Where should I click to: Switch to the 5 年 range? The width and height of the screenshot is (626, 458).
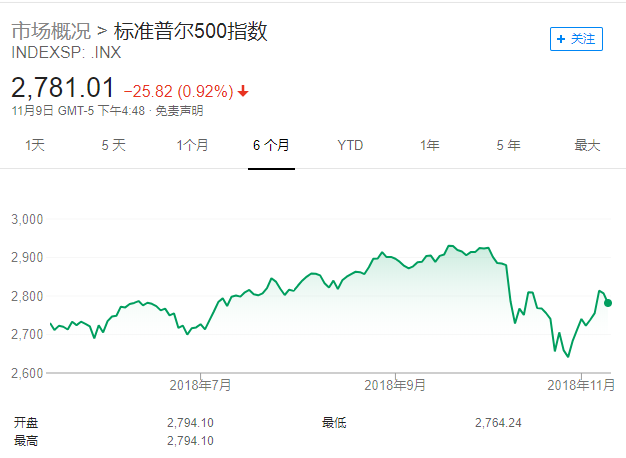[x=508, y=146]
